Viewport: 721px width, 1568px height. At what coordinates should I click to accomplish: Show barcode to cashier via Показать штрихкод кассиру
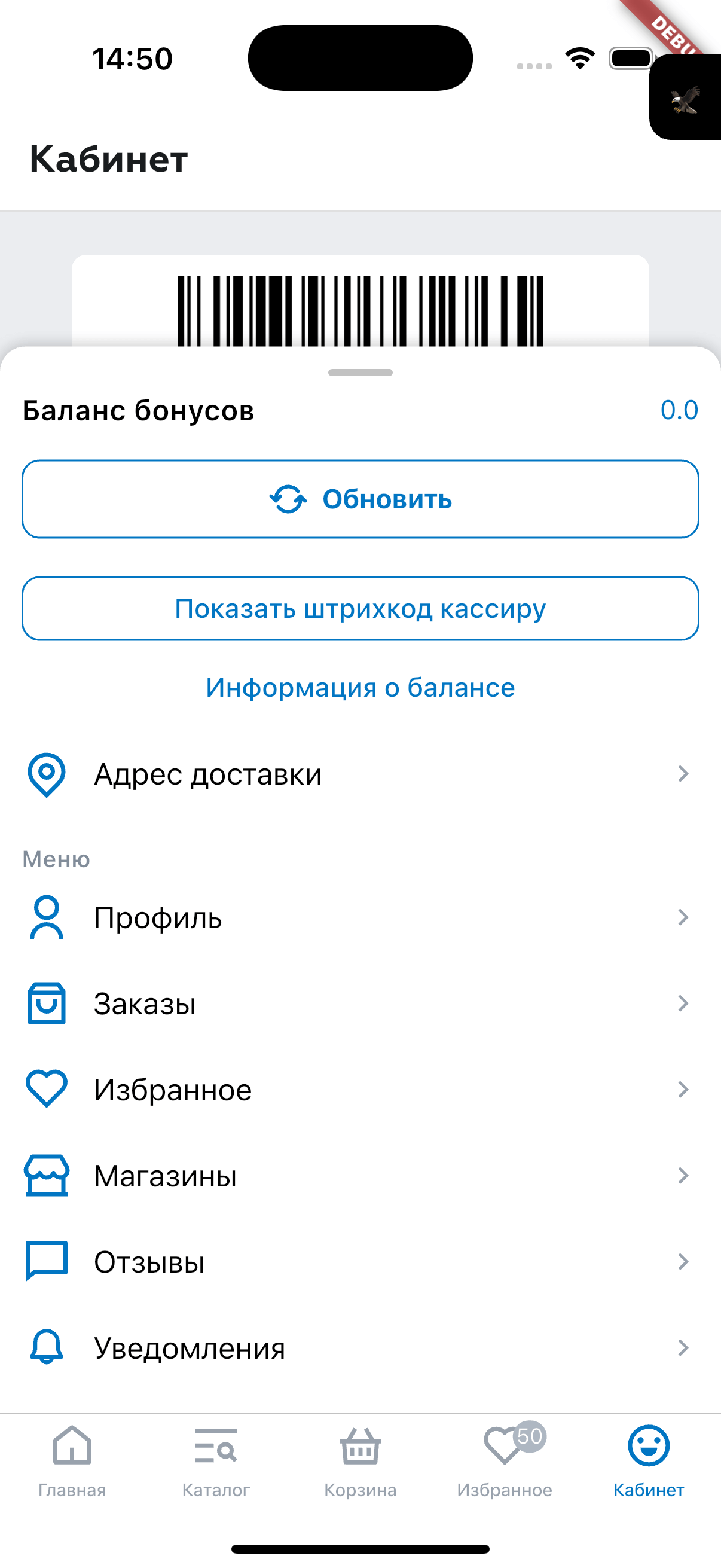tap(360, 609)
